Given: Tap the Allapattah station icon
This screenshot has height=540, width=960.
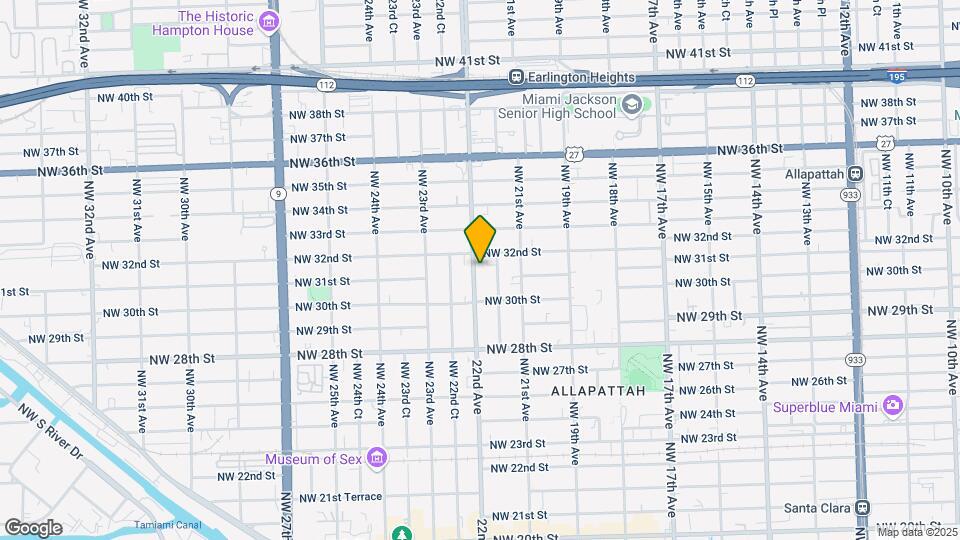Looking at the screenshot, I should (855, 174).
